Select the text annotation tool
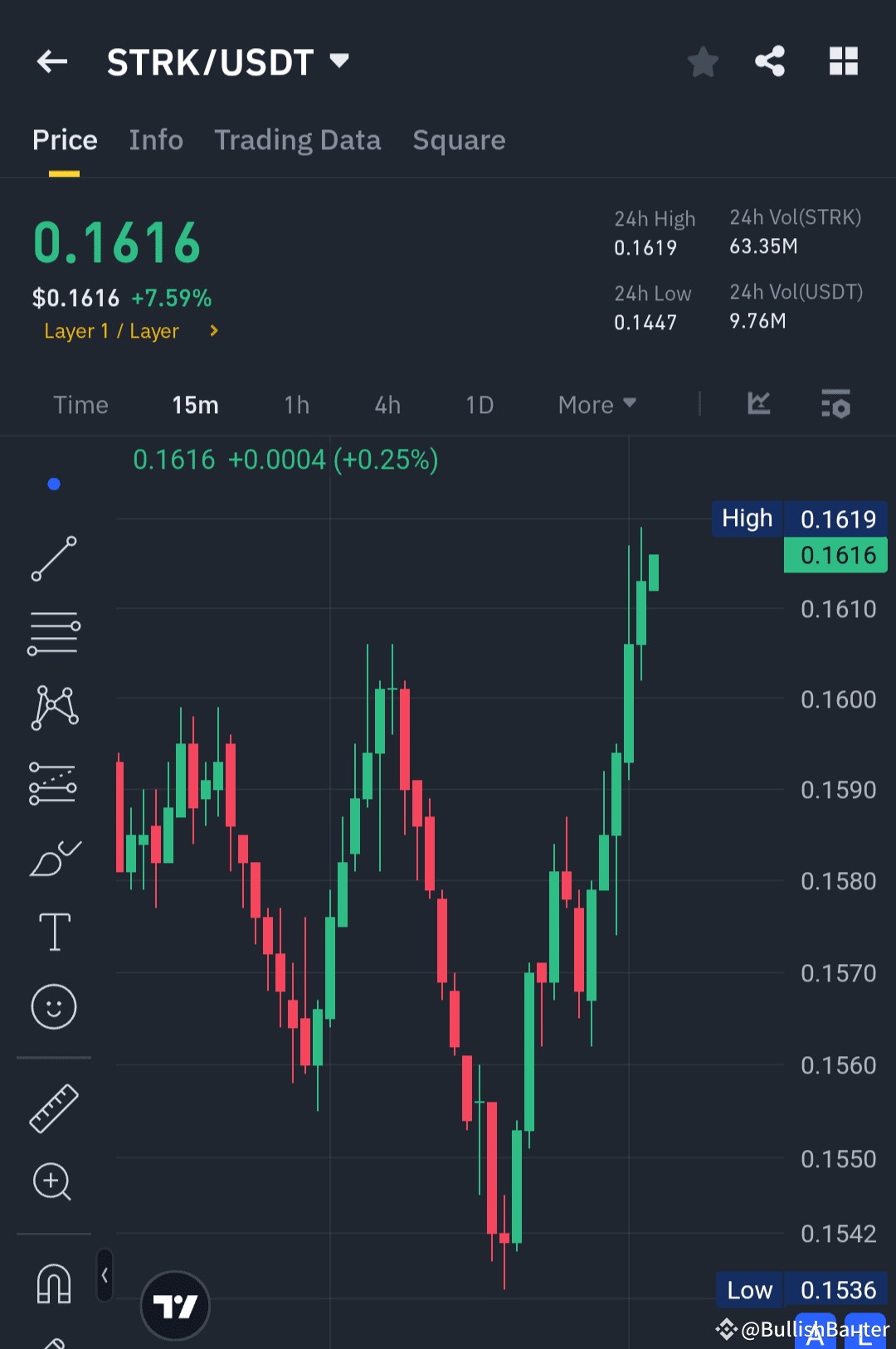The width and height of the screenshot is (896, 1349). [x=53, y=931]
